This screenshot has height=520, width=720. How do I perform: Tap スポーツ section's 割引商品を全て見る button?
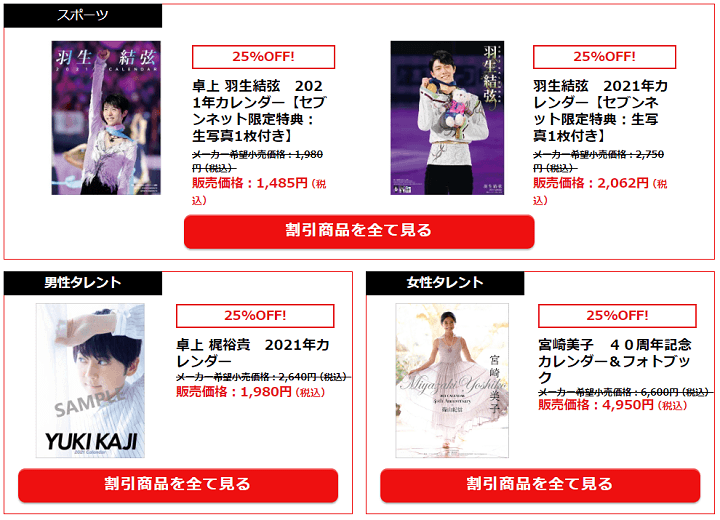pos(359,231)
